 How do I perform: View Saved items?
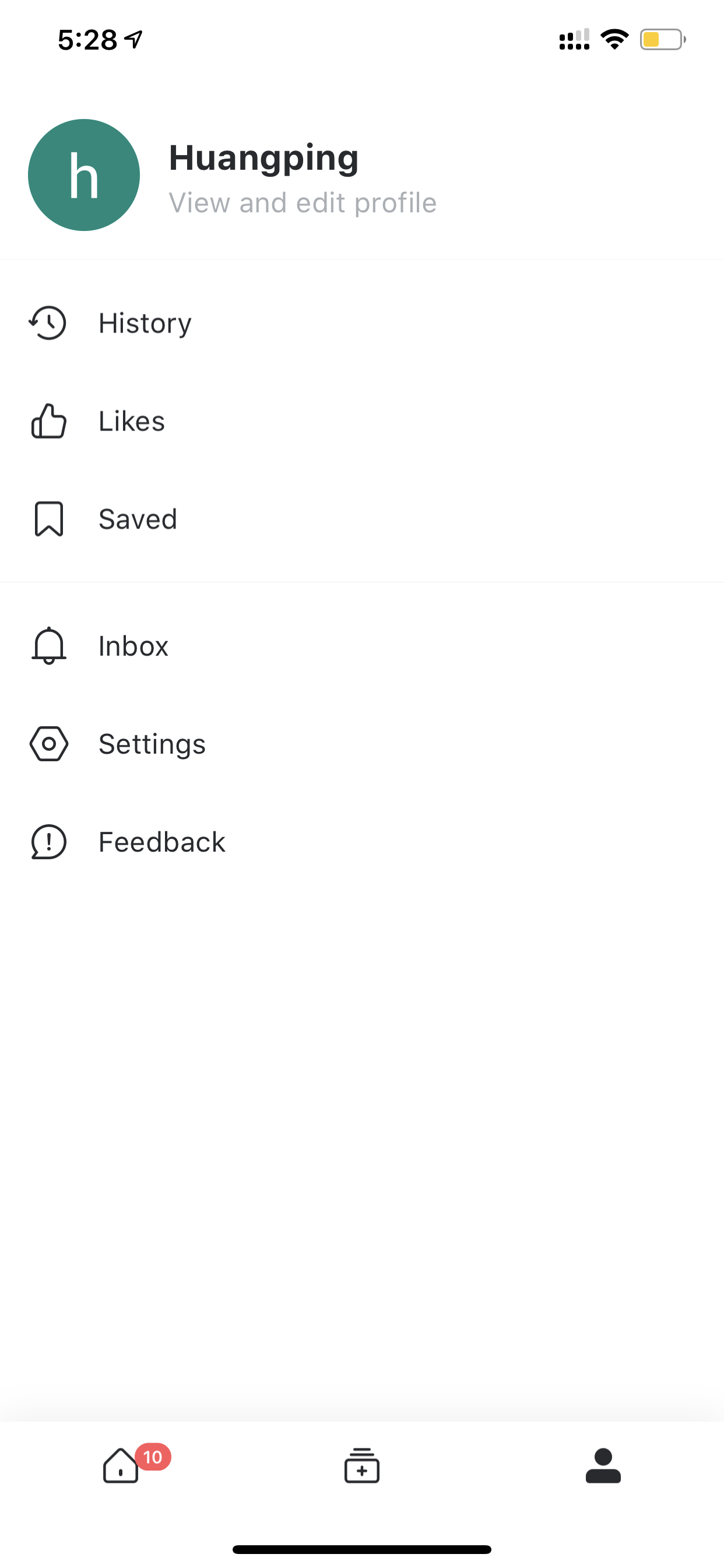362,519
